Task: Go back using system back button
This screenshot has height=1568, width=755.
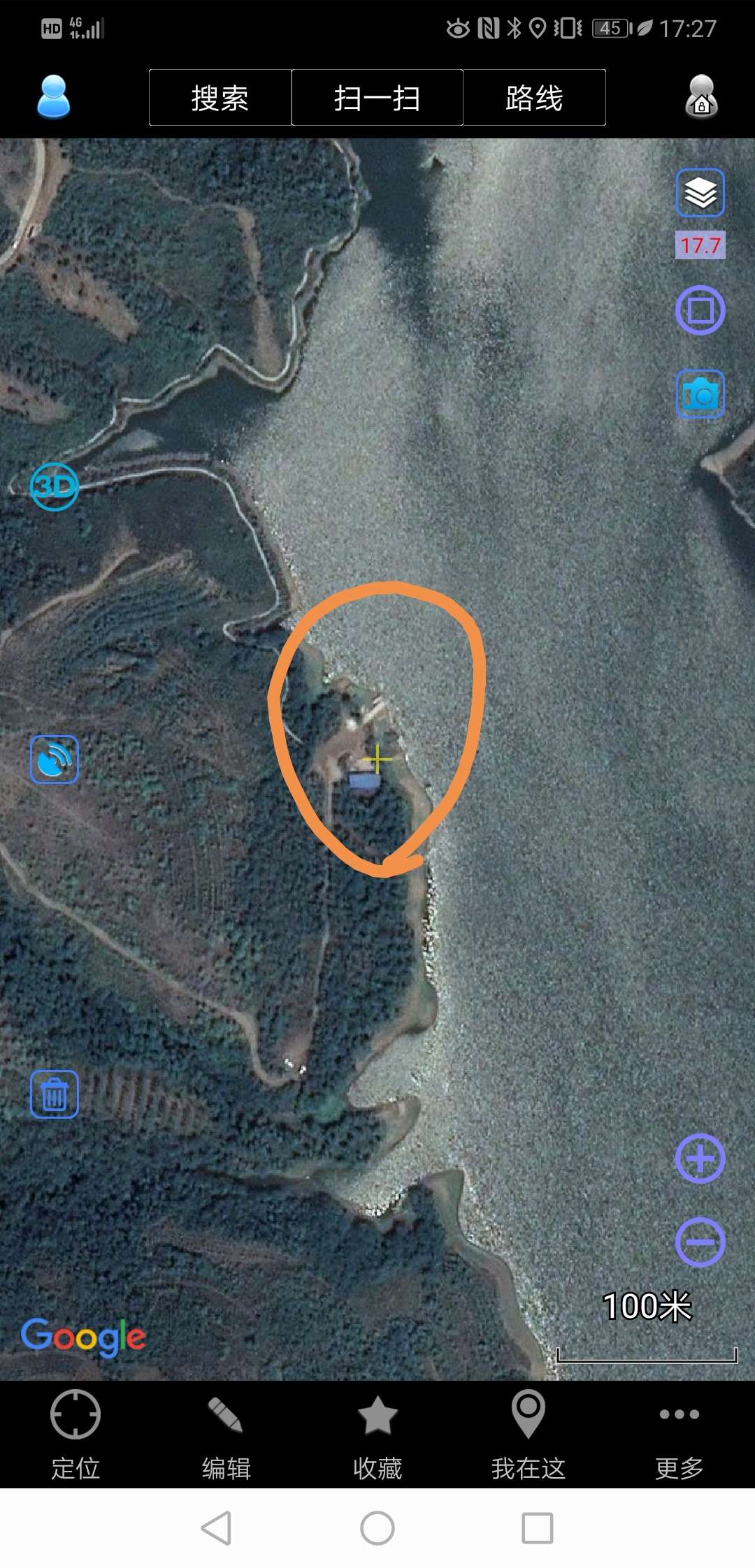Action: [216, 1528]
